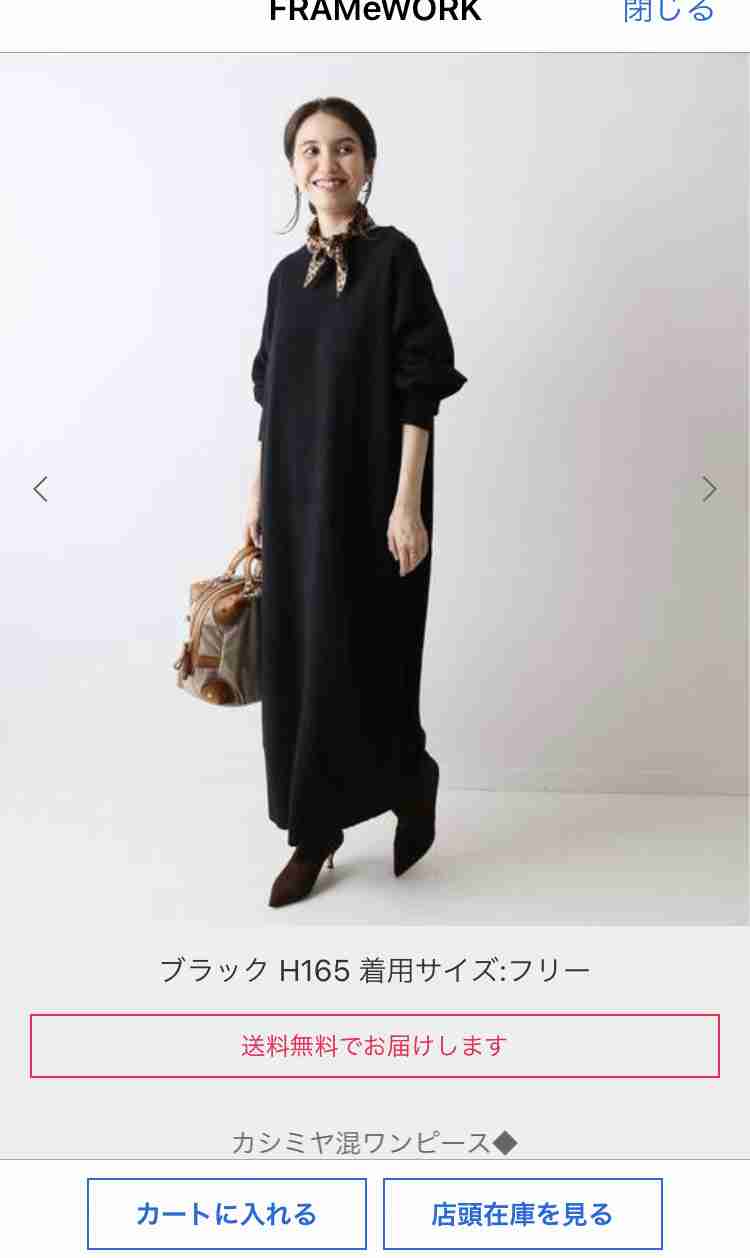The height and width of the screenshot is (1258, 750).
Task: Close the page with 閉じる
Action: [x=668, y=12]
